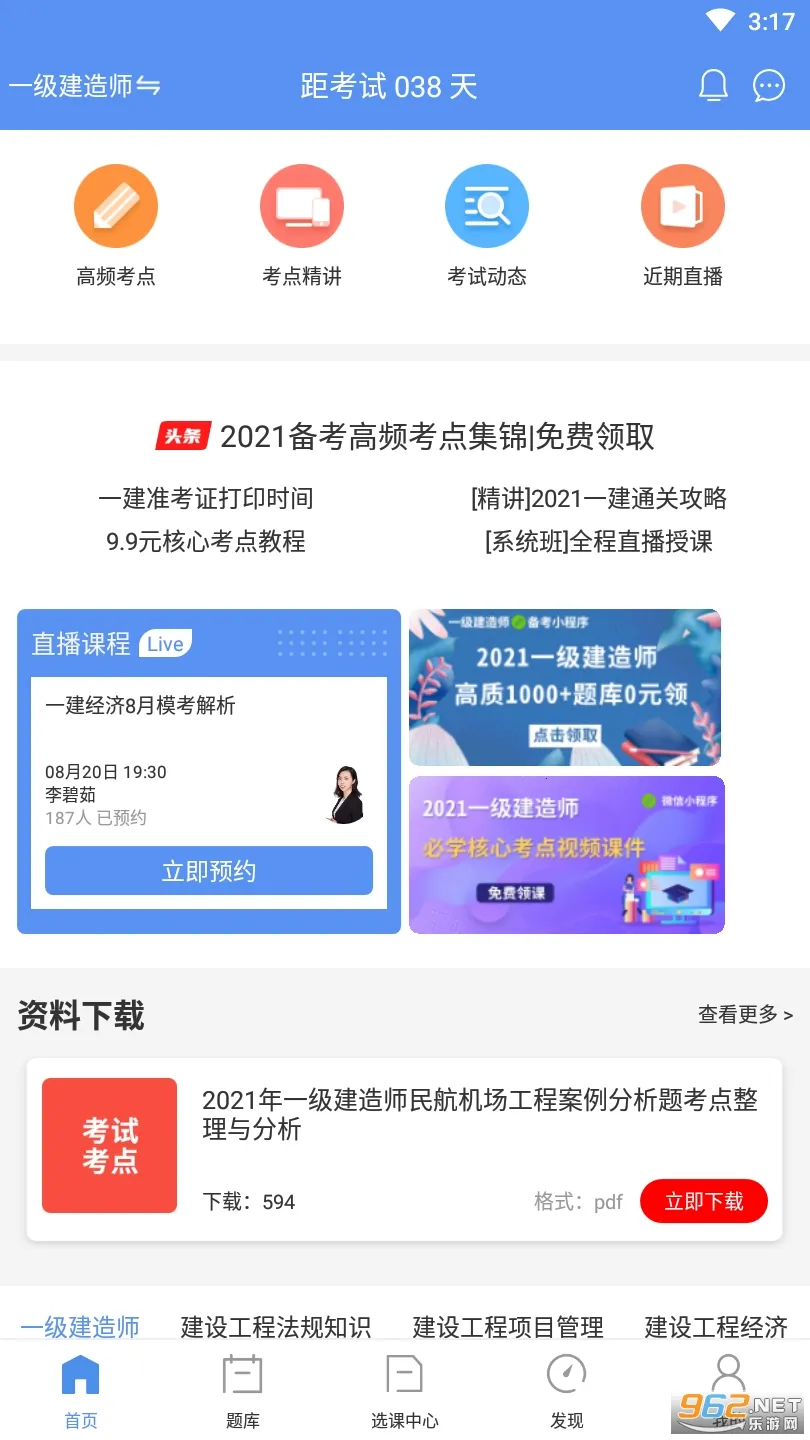This screenshot has width=810, height=1440.
Task: Open the 高质1000+题库0元领 banner
Action: (x=565, y=687)
